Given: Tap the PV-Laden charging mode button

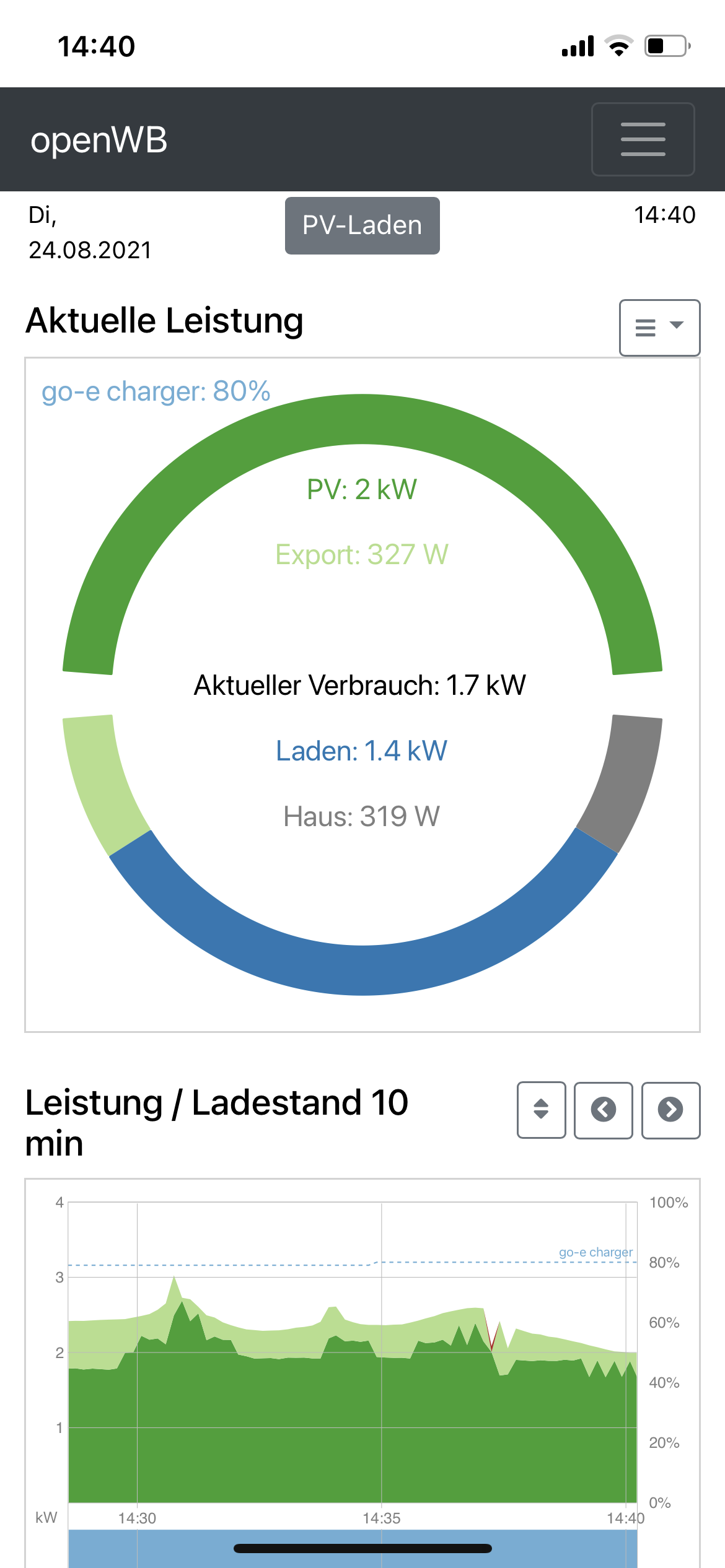Looking at the screenshot, I should [362, 225].
